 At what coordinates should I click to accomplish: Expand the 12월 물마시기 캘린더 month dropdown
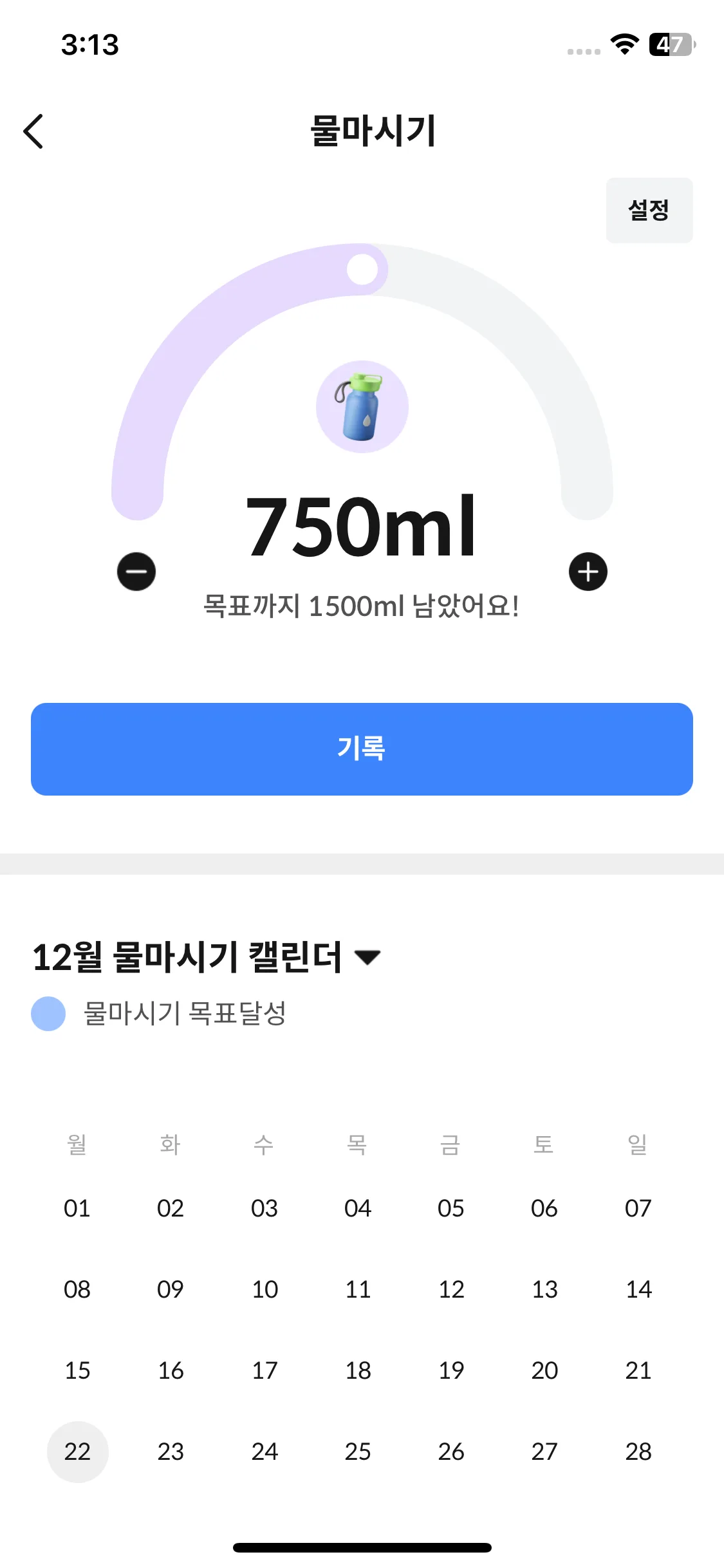click(368, 957)
